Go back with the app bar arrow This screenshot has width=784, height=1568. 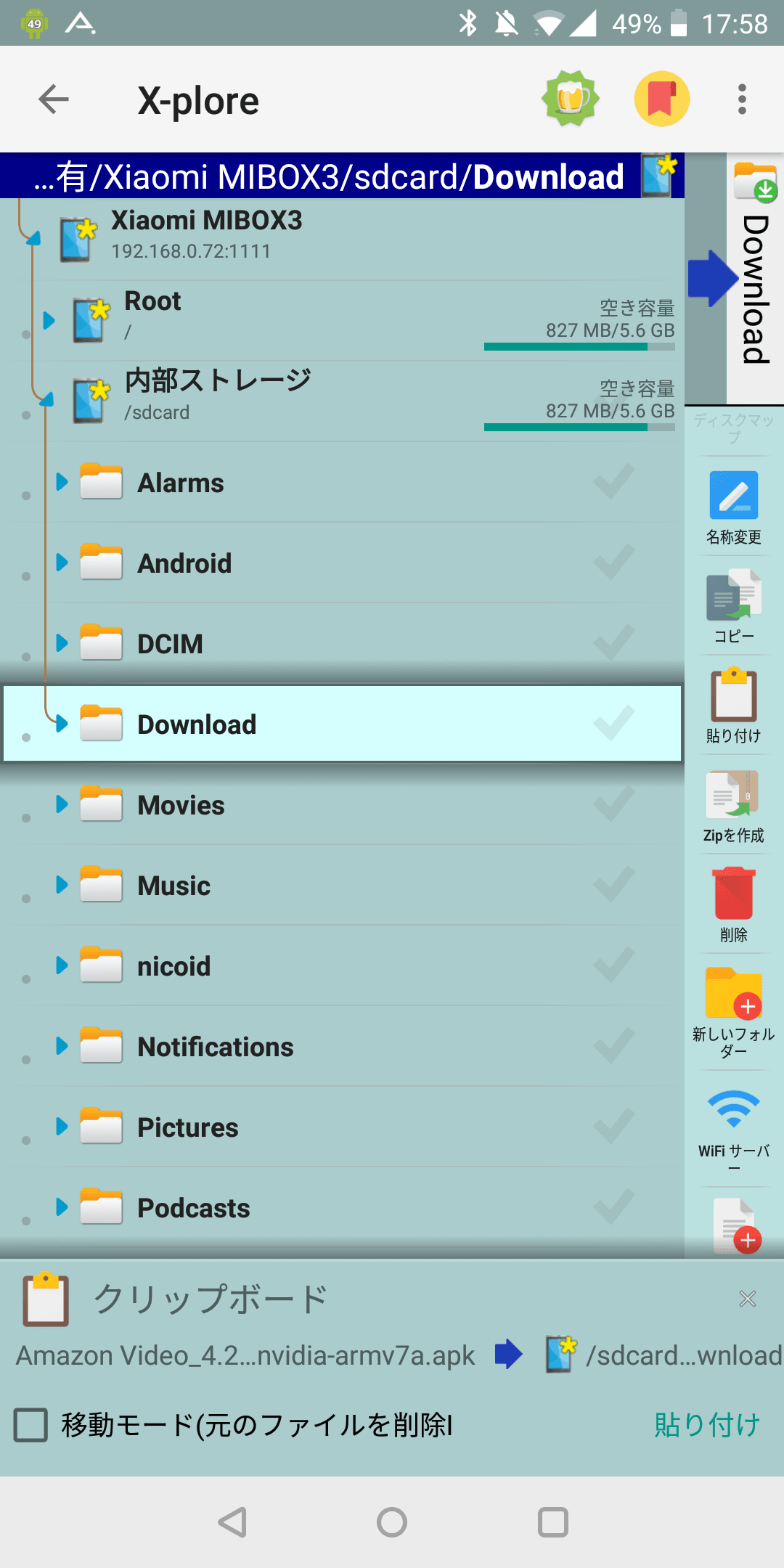tap(54, 99)
